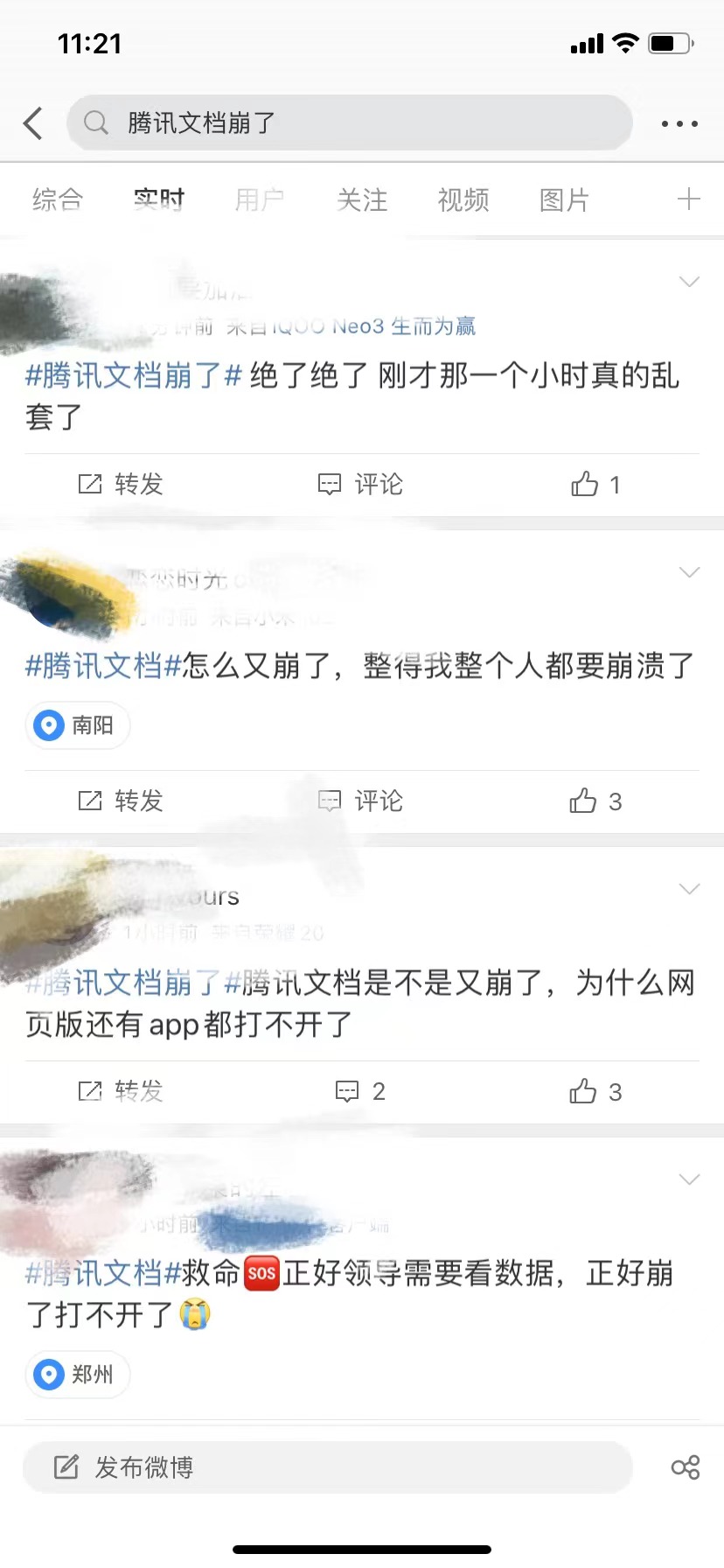Switch to the 综合 tab

tap(58, 200)
